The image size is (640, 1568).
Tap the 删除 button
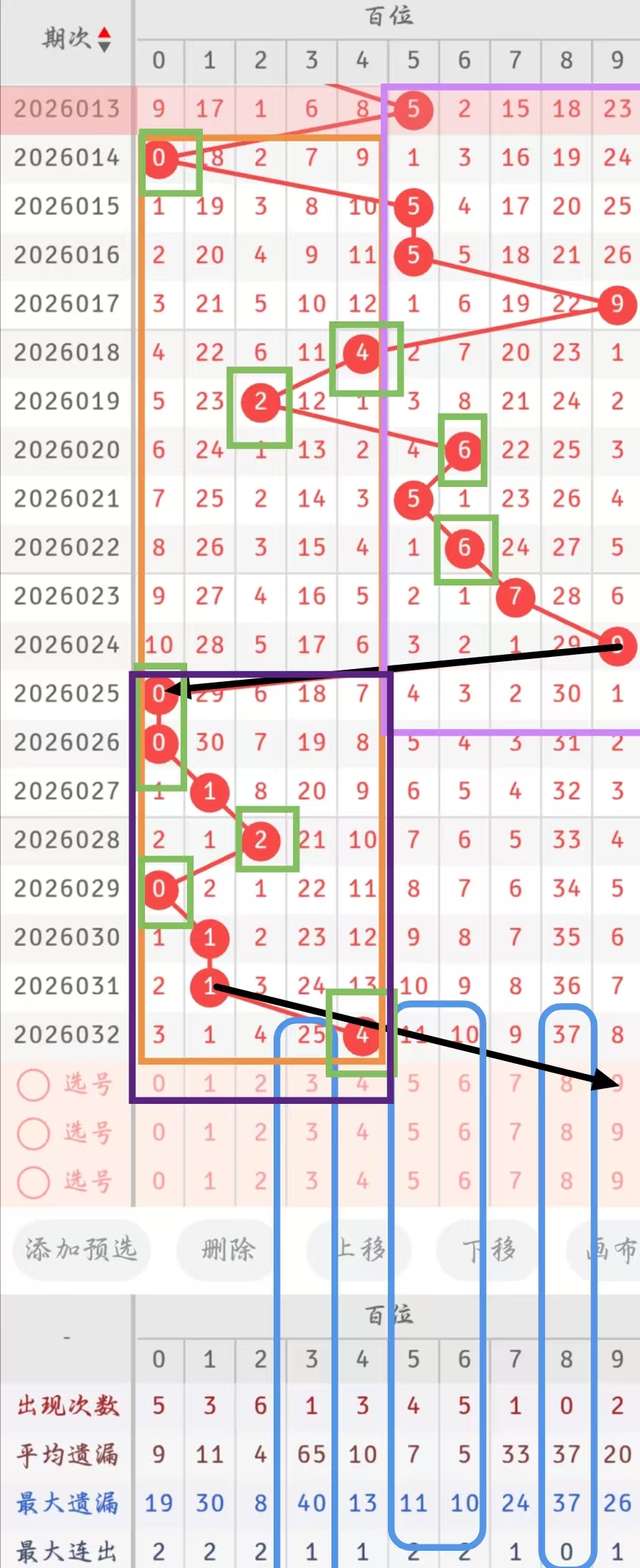click(228, 1249)
